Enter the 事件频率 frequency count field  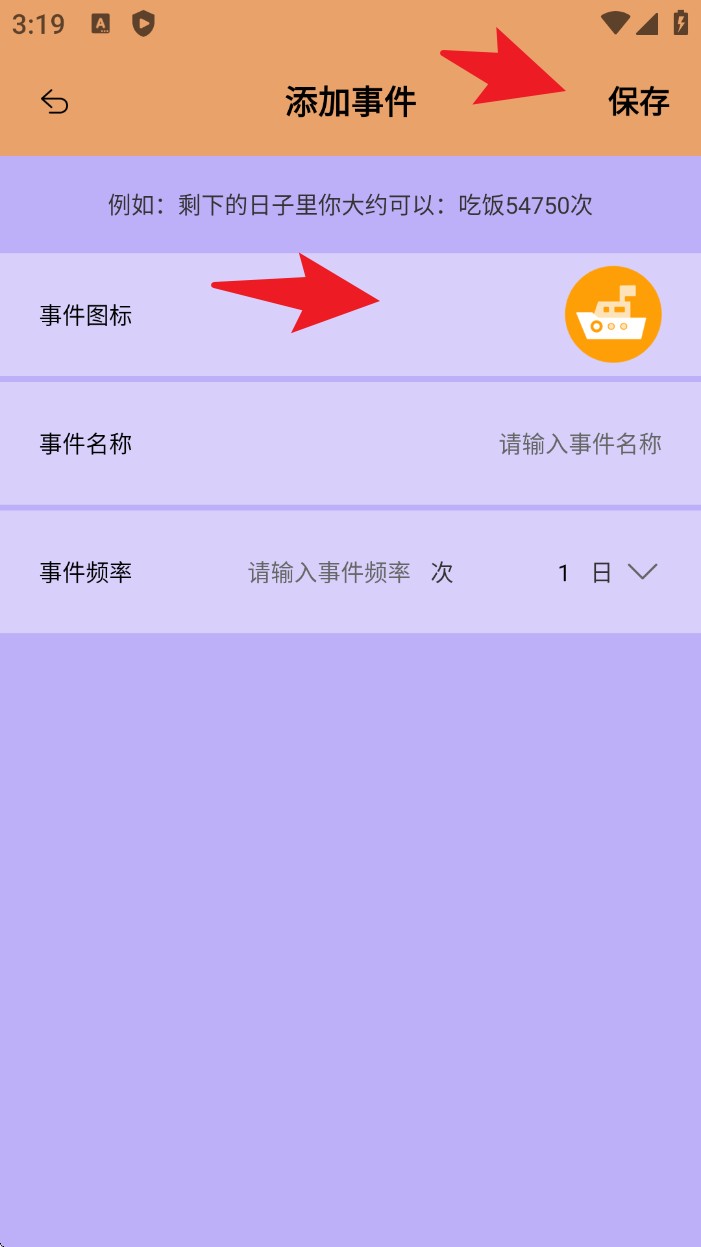(329, 573)
